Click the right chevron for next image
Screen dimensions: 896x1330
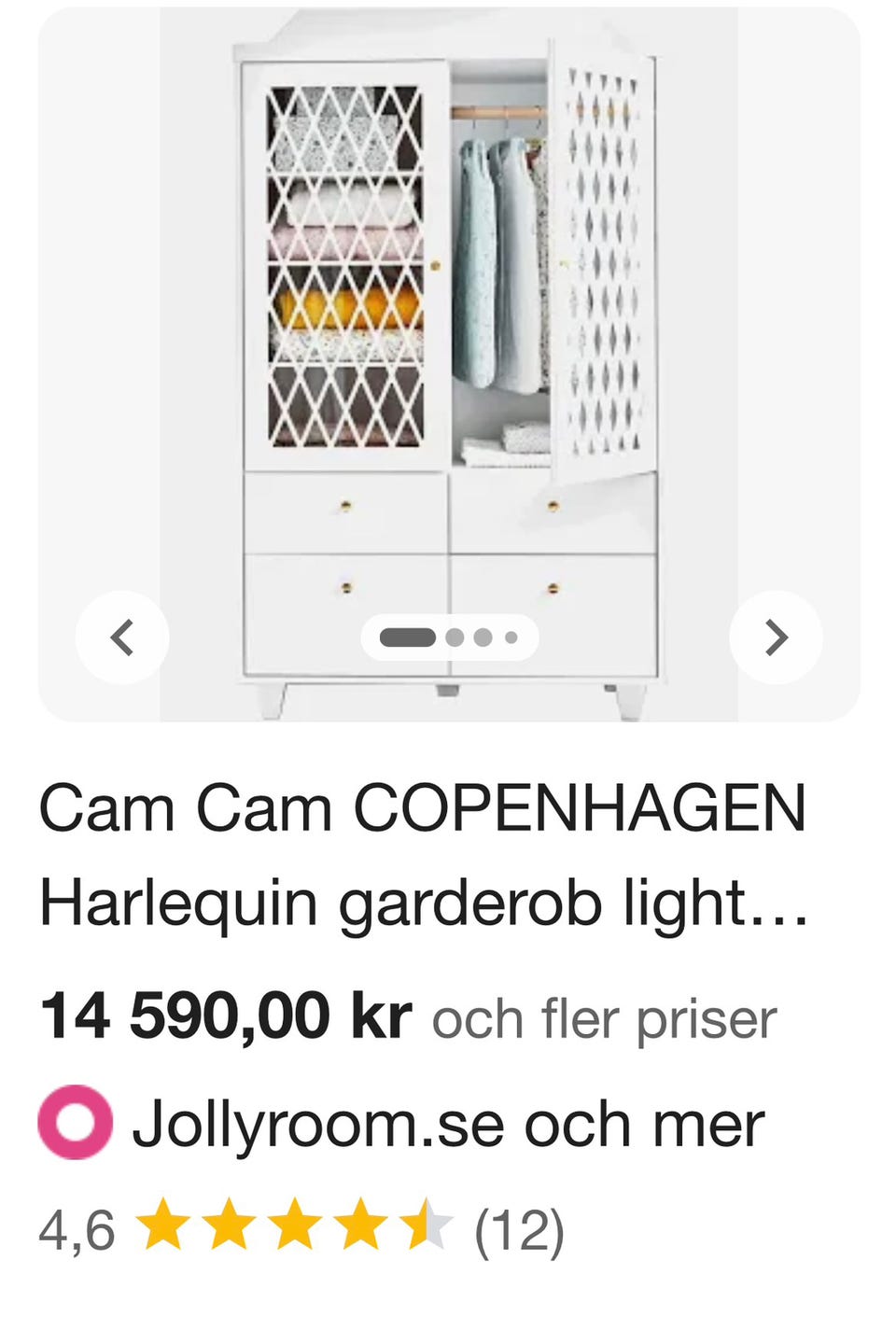pos(776,637)
